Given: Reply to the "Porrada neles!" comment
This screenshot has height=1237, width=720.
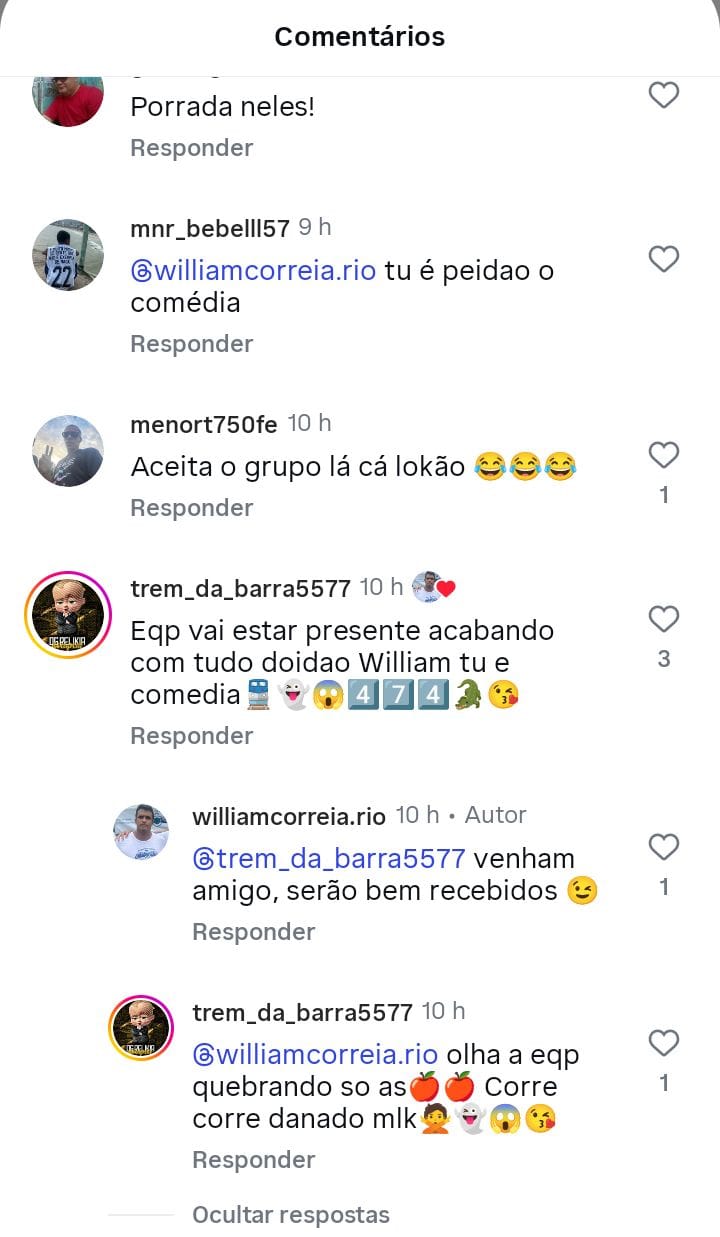Looking at the screenshot, I should 192,148.
